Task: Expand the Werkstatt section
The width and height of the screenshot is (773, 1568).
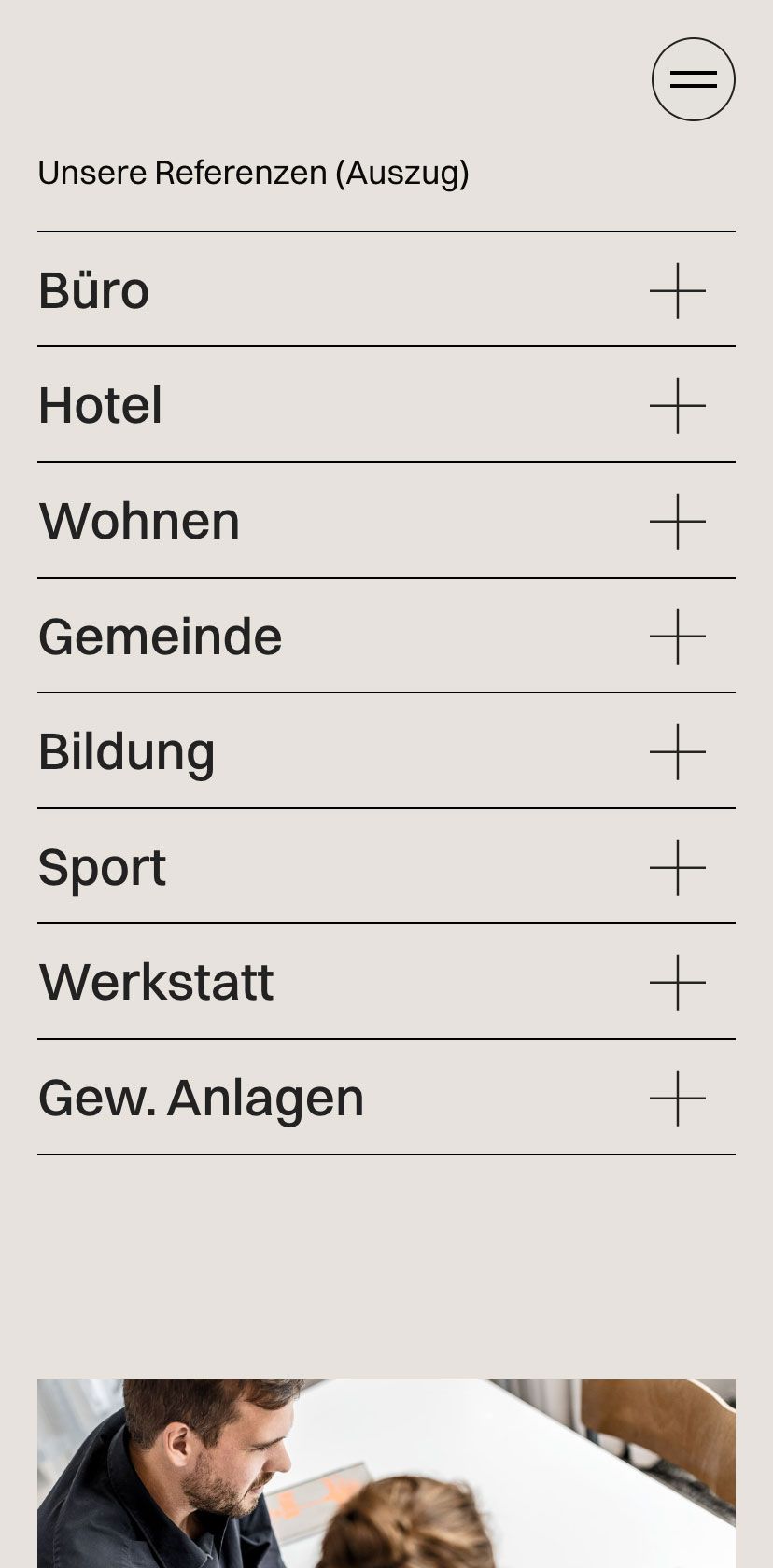Action: pyautogui.click(x=677, y=983)
